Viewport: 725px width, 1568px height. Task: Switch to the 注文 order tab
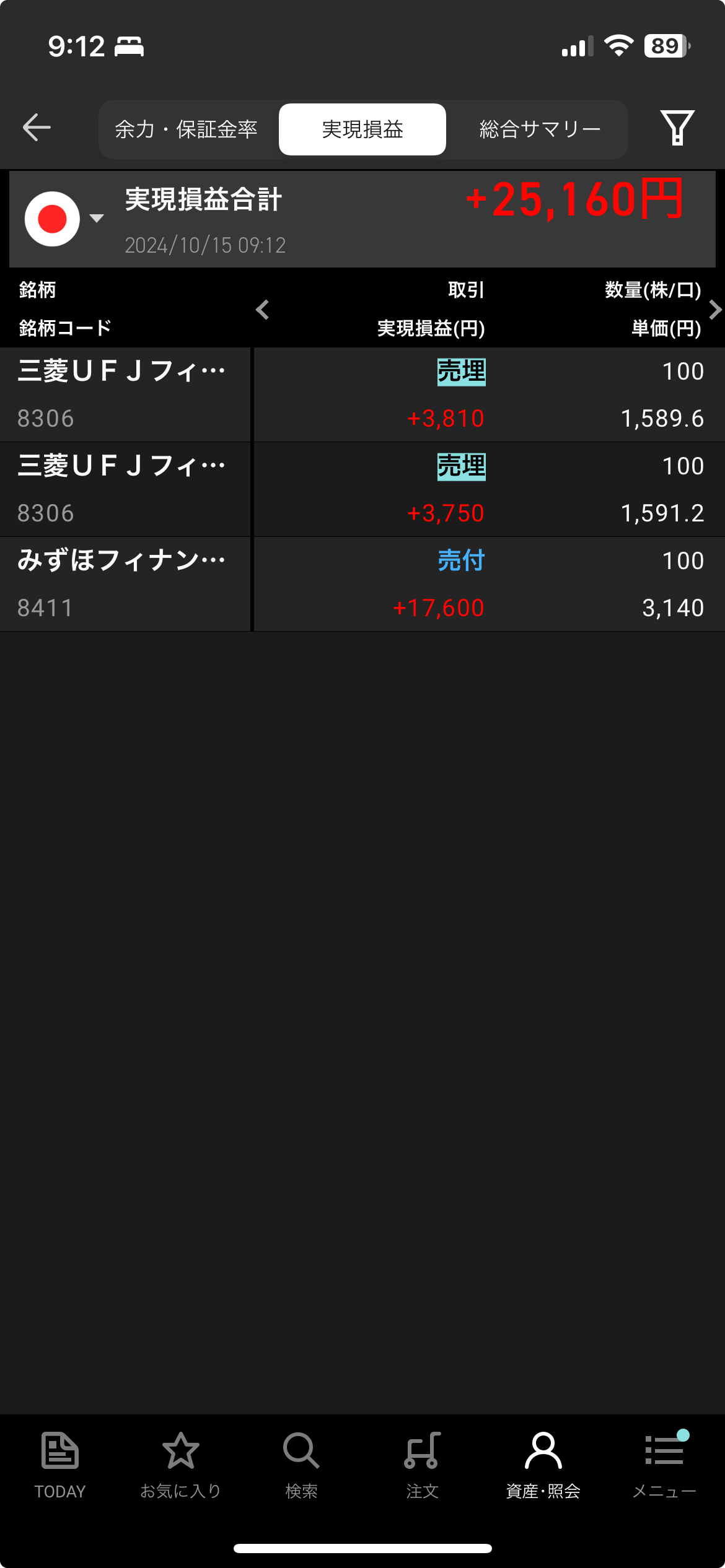click(x=423, y=1465)
